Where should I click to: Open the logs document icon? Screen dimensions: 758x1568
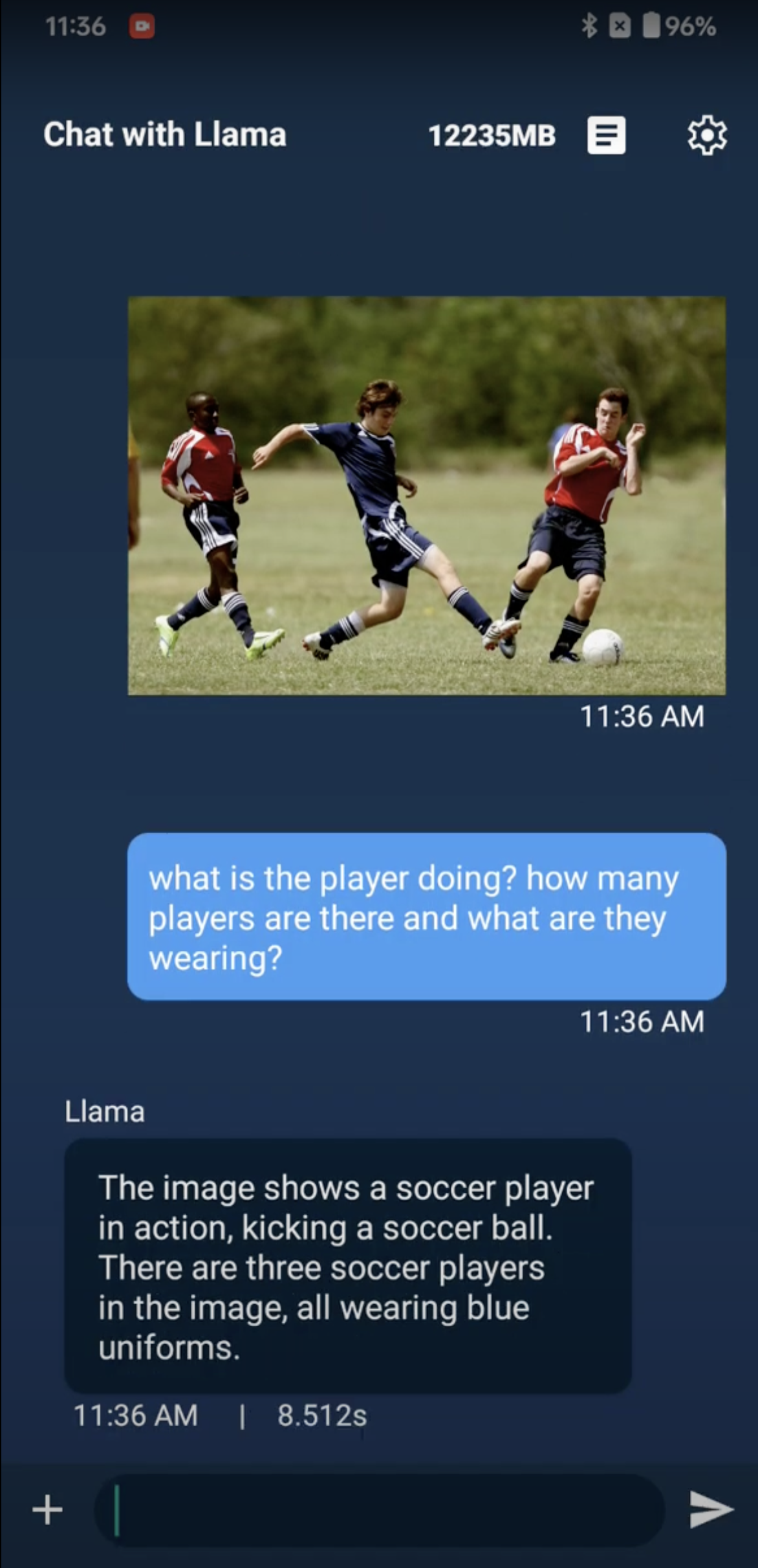606,135
